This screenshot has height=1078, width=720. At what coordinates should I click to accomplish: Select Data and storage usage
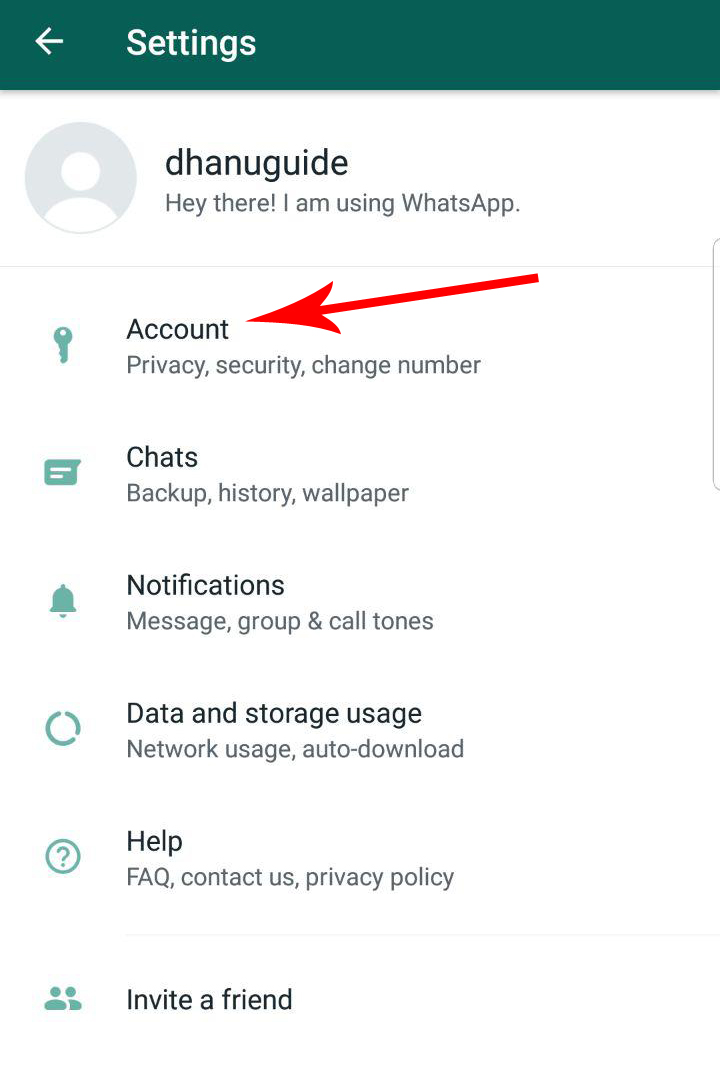point(273,713)
